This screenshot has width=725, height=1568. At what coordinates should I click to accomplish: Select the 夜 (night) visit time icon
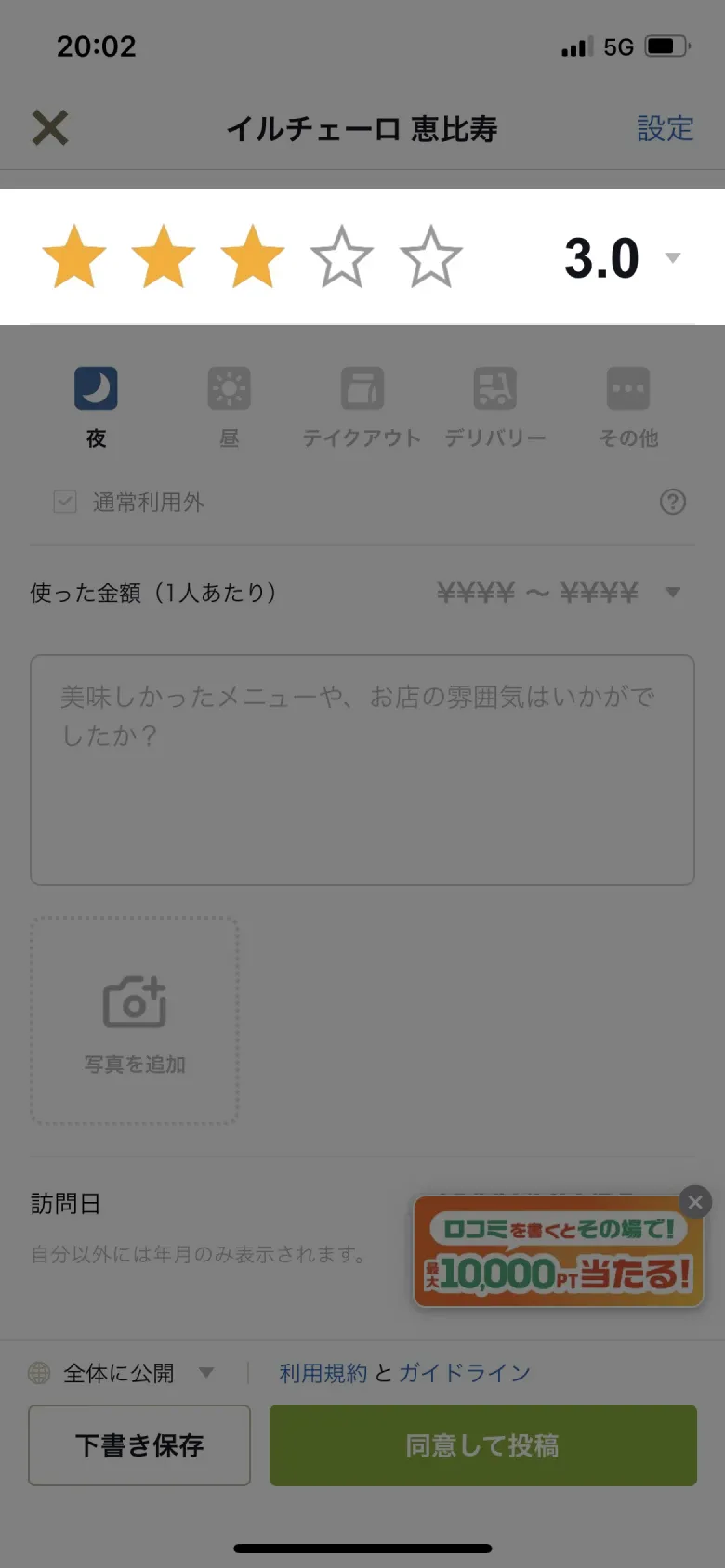coord(96,388)
